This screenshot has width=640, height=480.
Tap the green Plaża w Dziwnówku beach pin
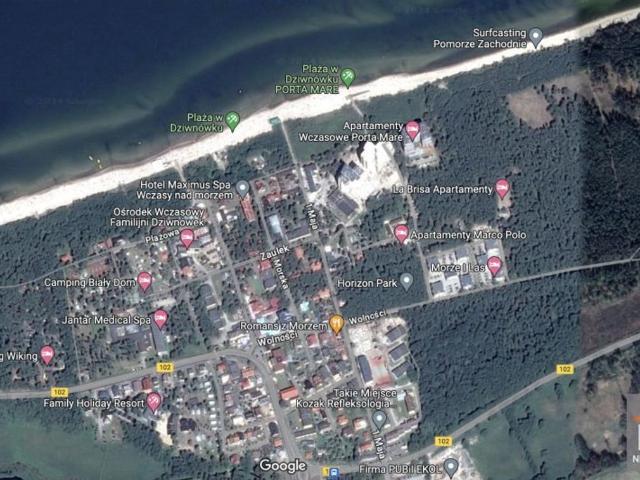[x=232, y=121]
